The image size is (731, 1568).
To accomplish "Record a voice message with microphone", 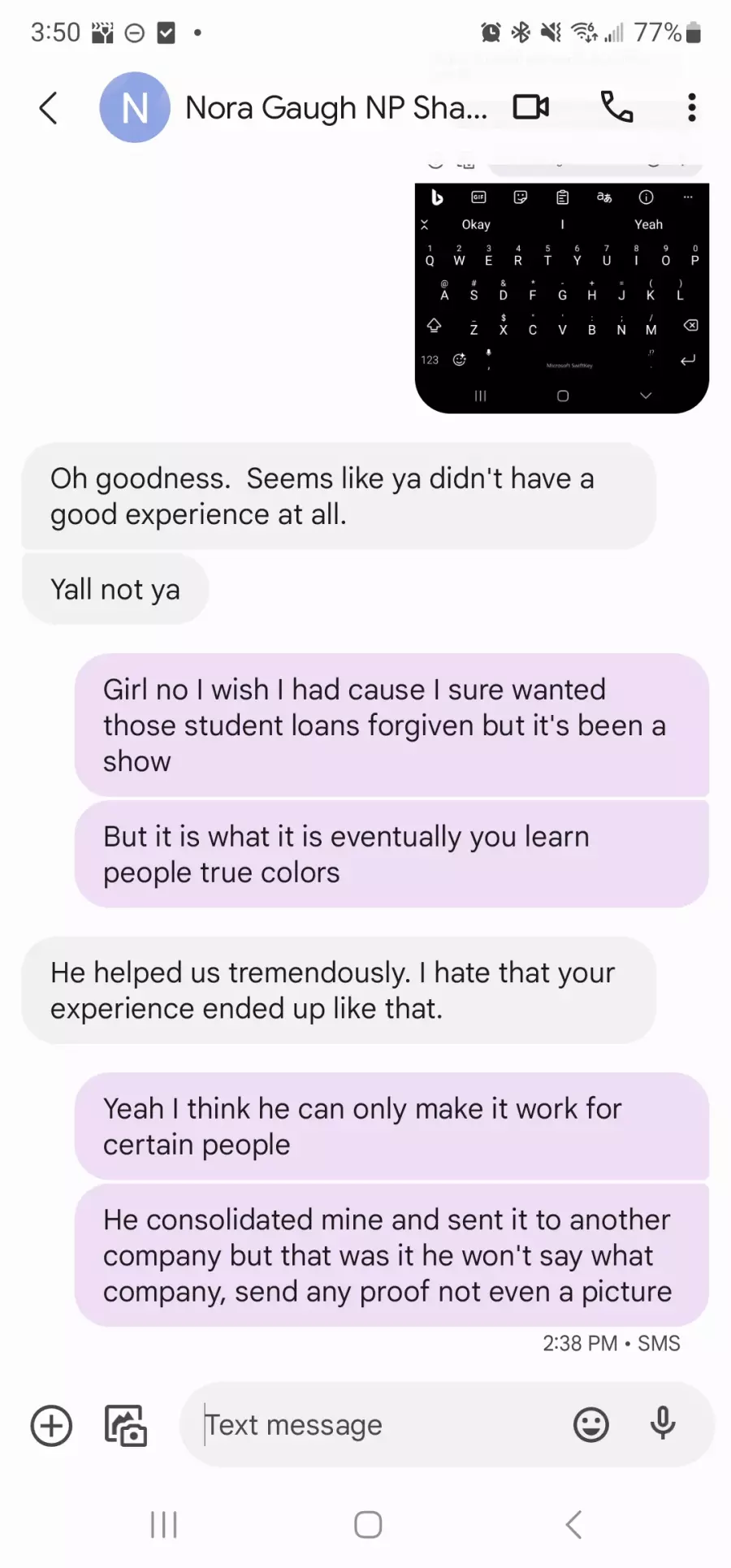I will (x=663, y=1423).
